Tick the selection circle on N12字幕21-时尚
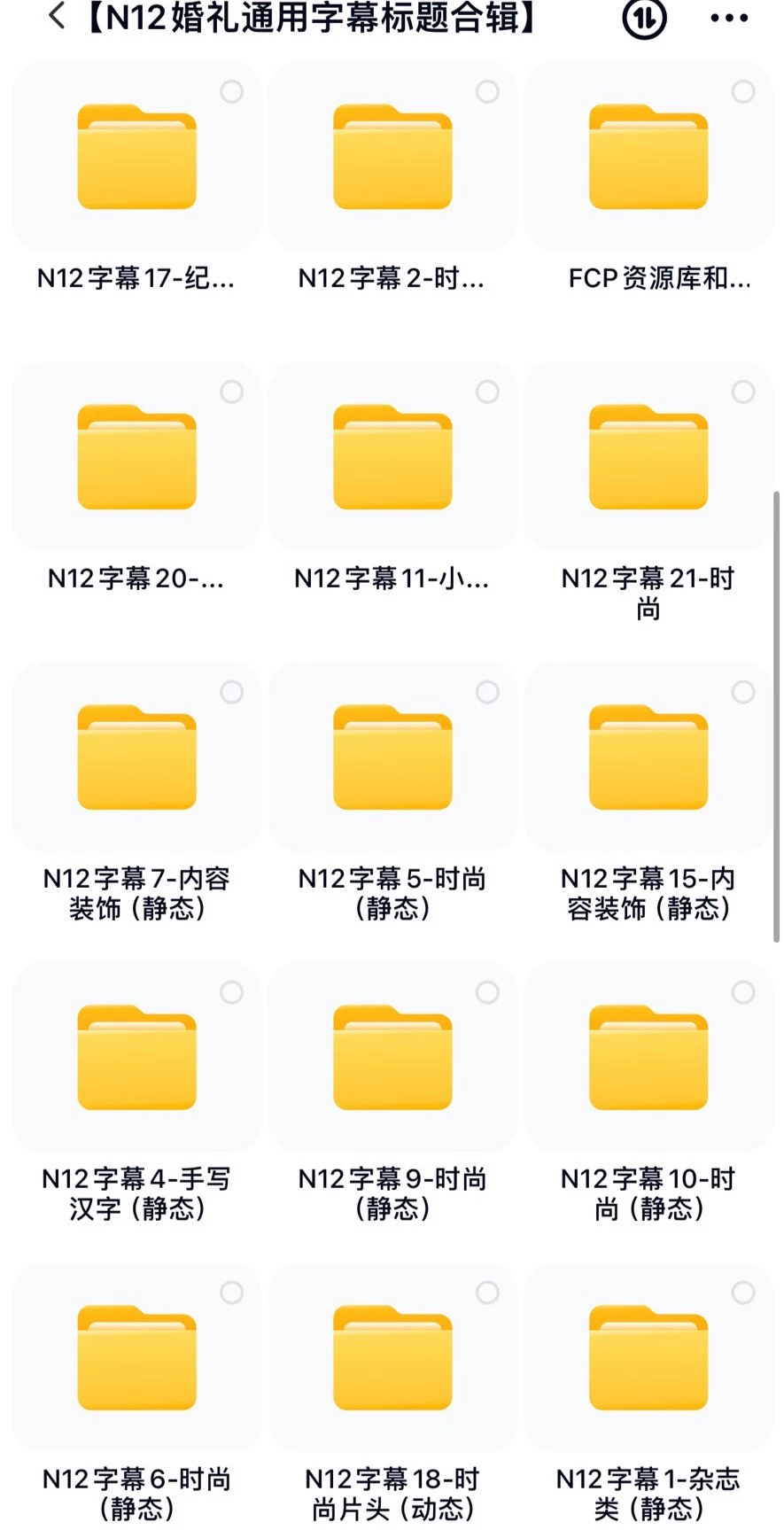Image resolution: width=784 pixels, height=1530 pixels. [x=743, y=392]
